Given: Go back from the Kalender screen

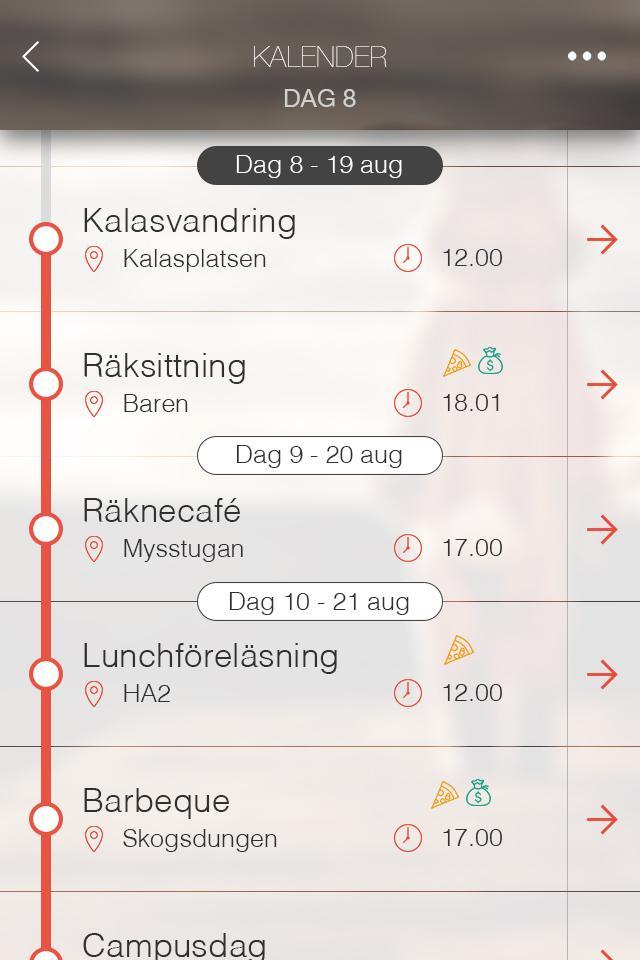Looking at the screenshot, I should click(31, 57).
